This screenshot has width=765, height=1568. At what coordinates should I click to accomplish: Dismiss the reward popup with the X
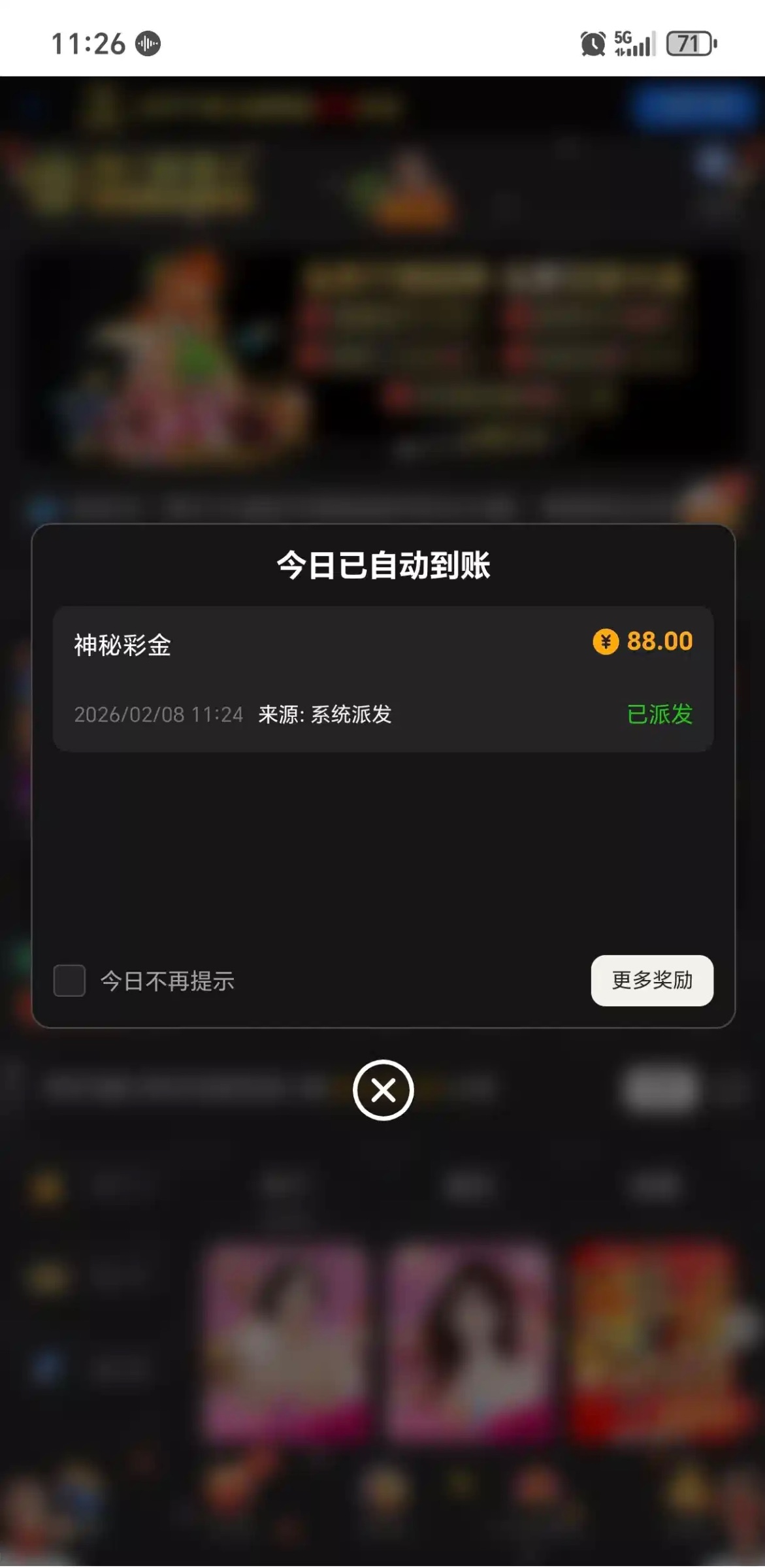tap(383, 1090)
